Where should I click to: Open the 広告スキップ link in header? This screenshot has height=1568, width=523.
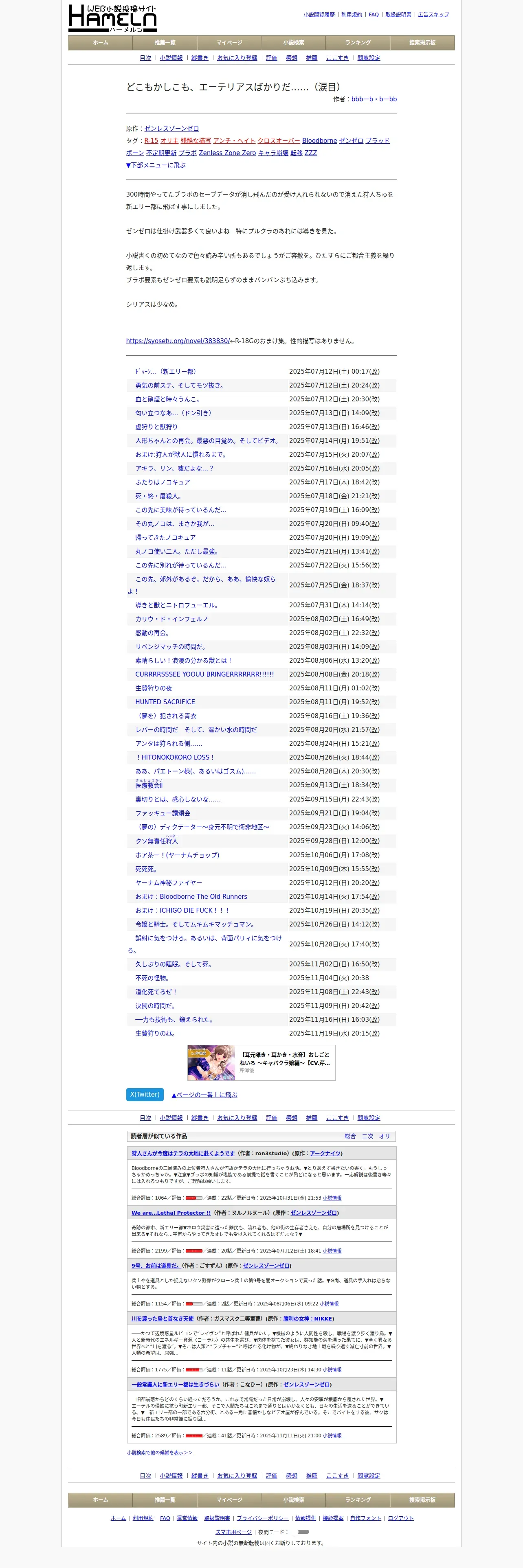pyautogui.click(x=433, y=15)
